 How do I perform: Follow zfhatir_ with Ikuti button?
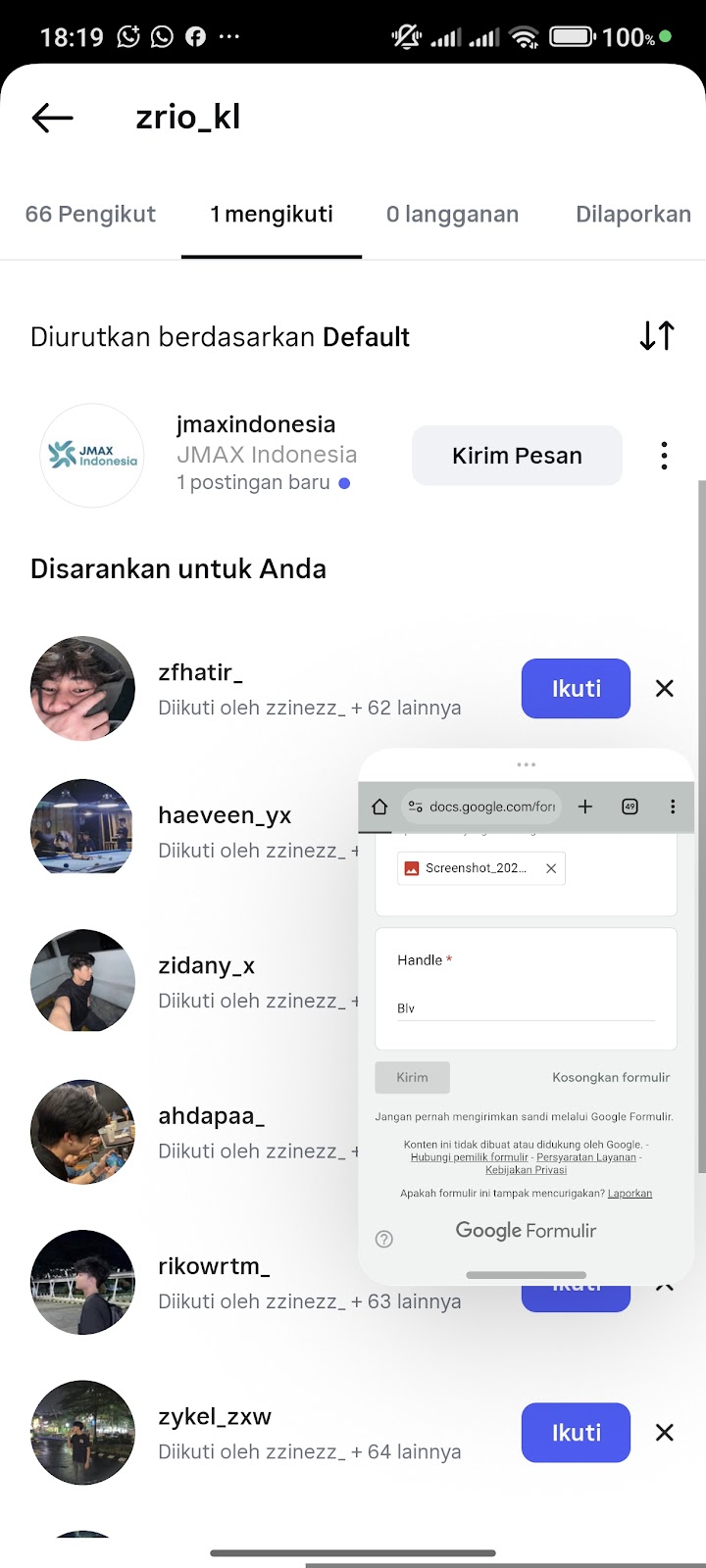pos(576,689)
